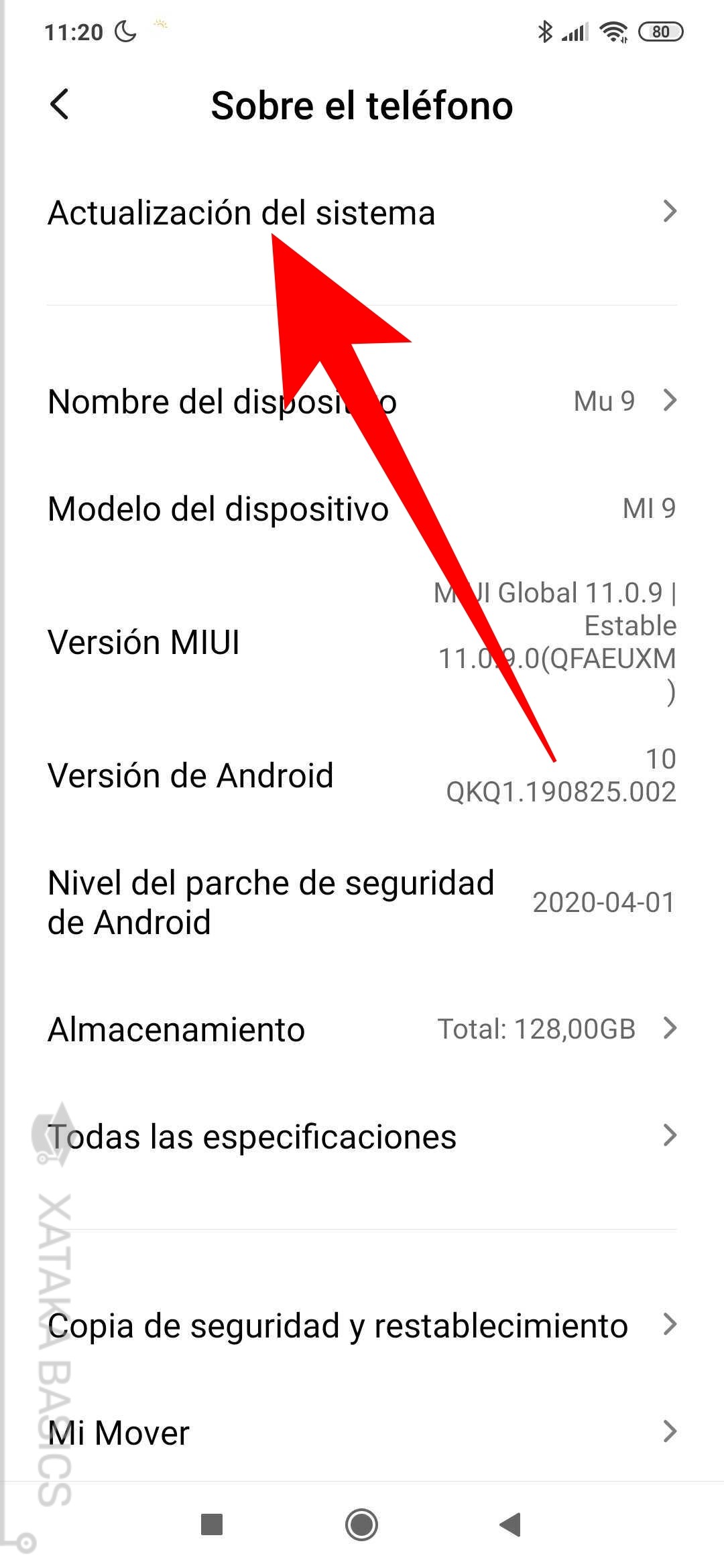Open recent apps with the square button
This screenshot has width=724, height=1568.
[212, 1525]
